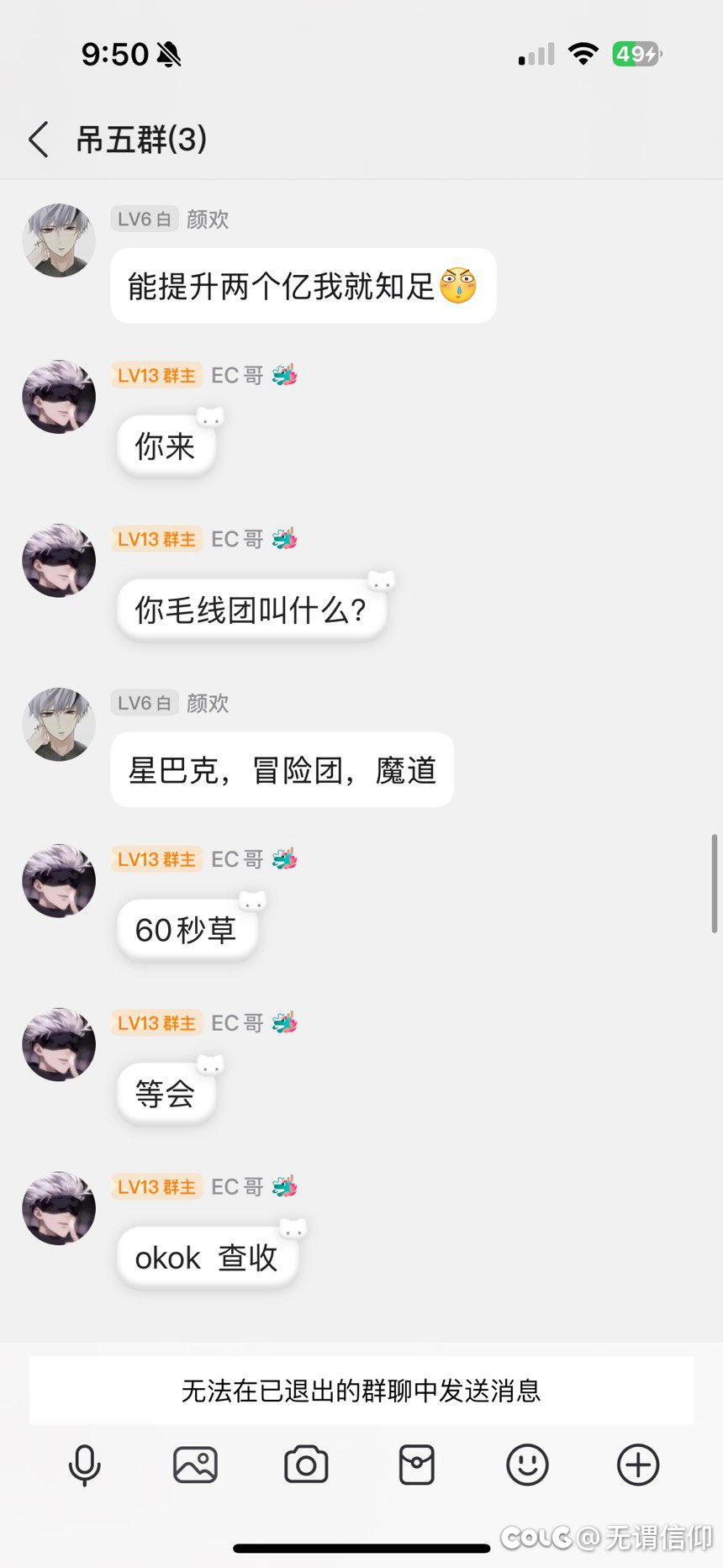Screen dimensions: 723x1568
Task: Open the camera icon in the toolbar
Action: (306, 1465)
